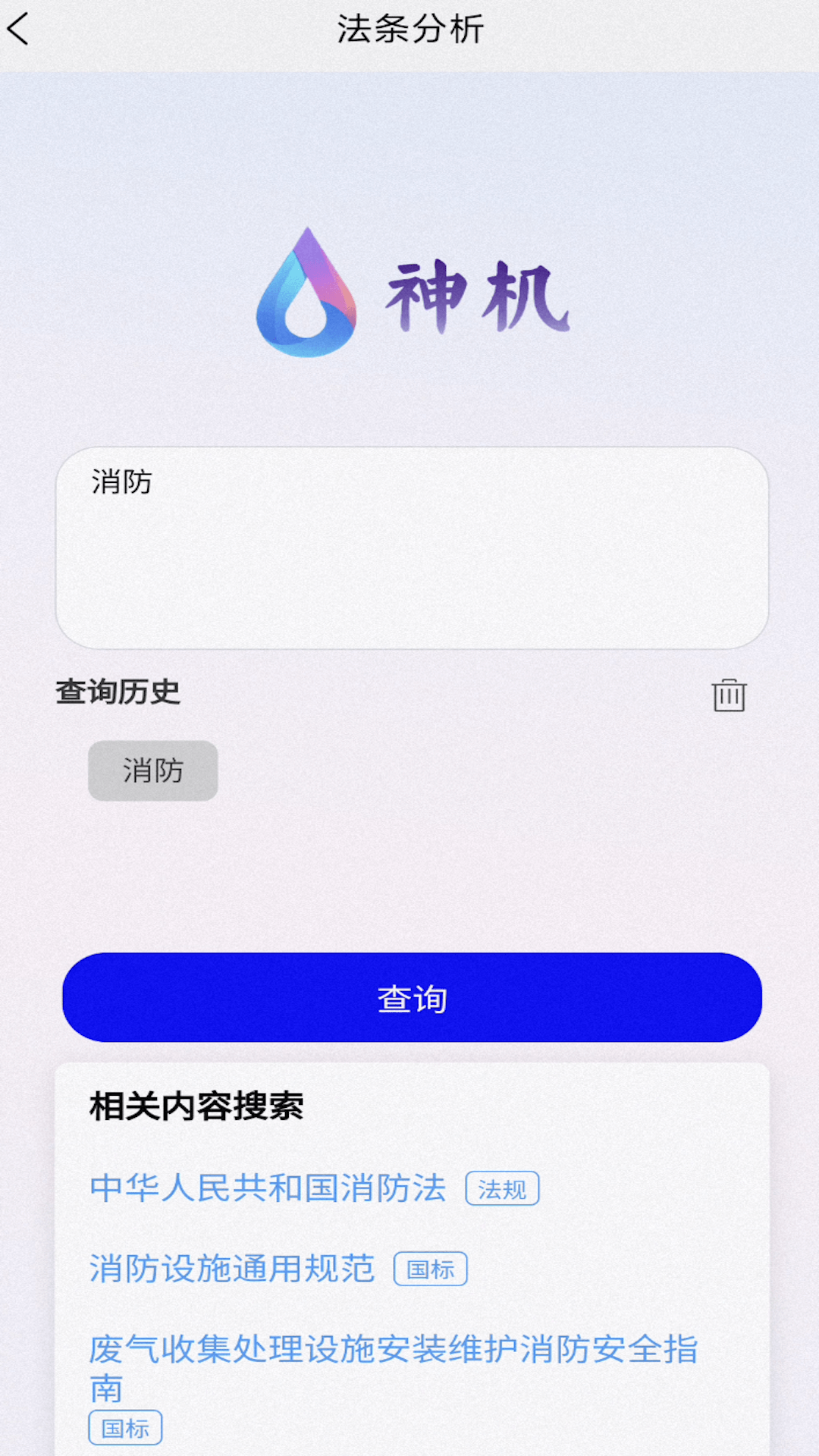Viewport: 819px width, 1456px height.
Task: Open the 查询历史 section
Action: point(116,692)
